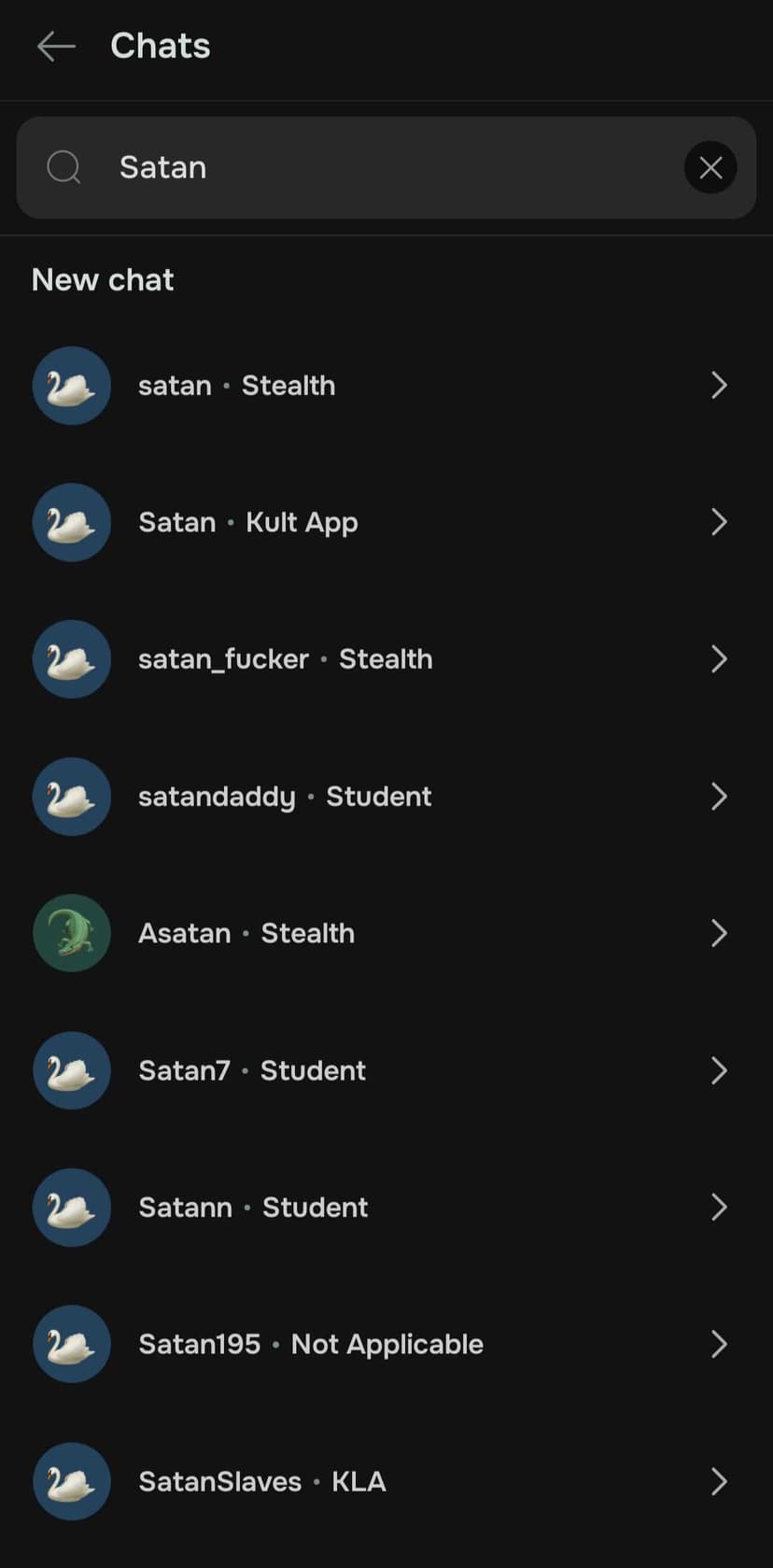
Task: Edit the search field containing Satan
Action: tap(373, 168)
